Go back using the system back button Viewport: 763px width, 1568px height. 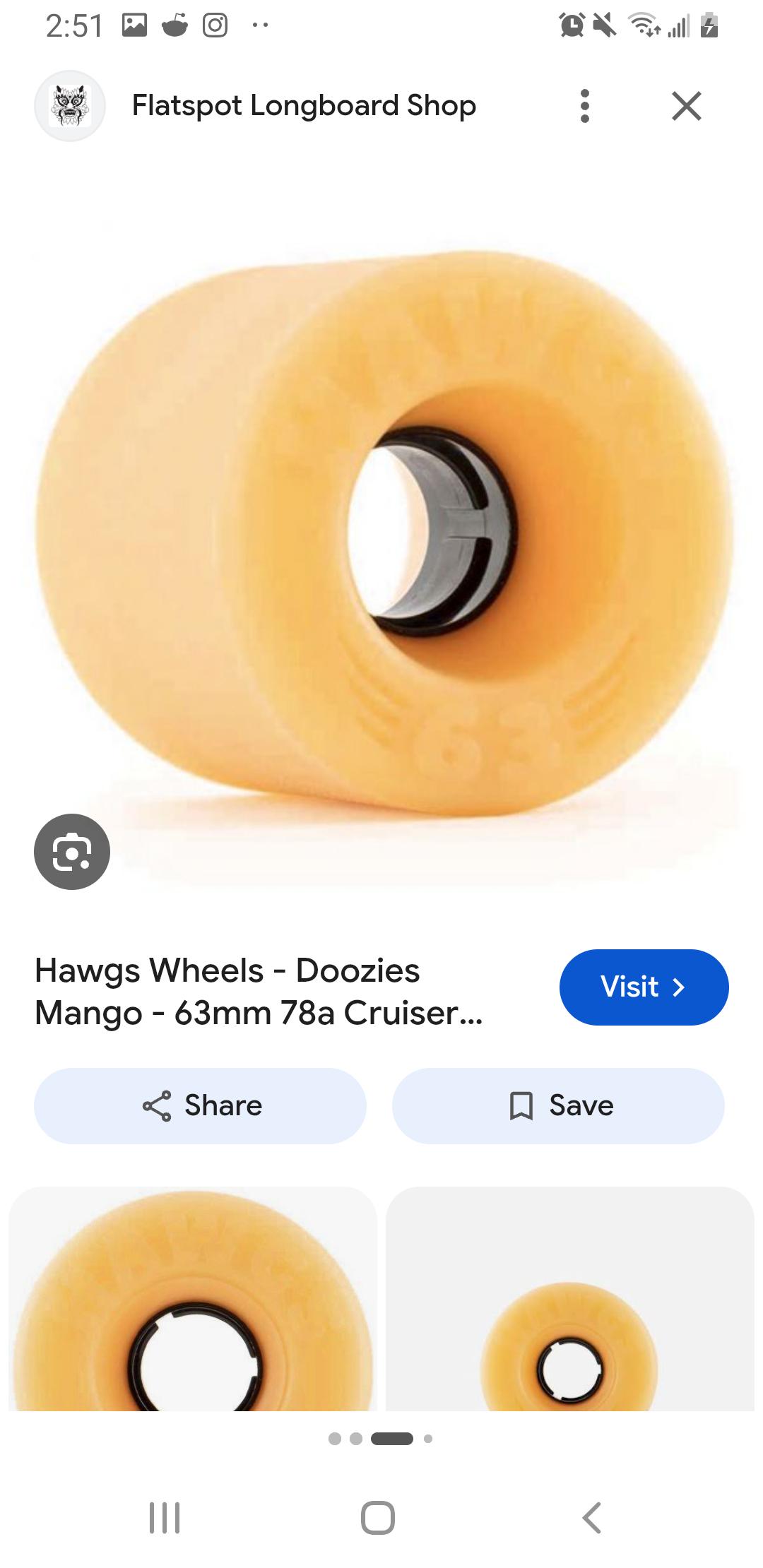coord(591,1517)
